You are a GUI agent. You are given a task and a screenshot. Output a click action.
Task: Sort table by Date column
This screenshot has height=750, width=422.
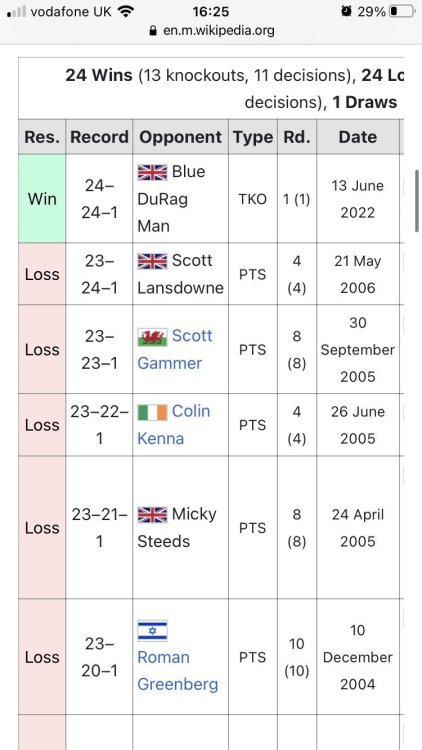click(x=357, y=137)
